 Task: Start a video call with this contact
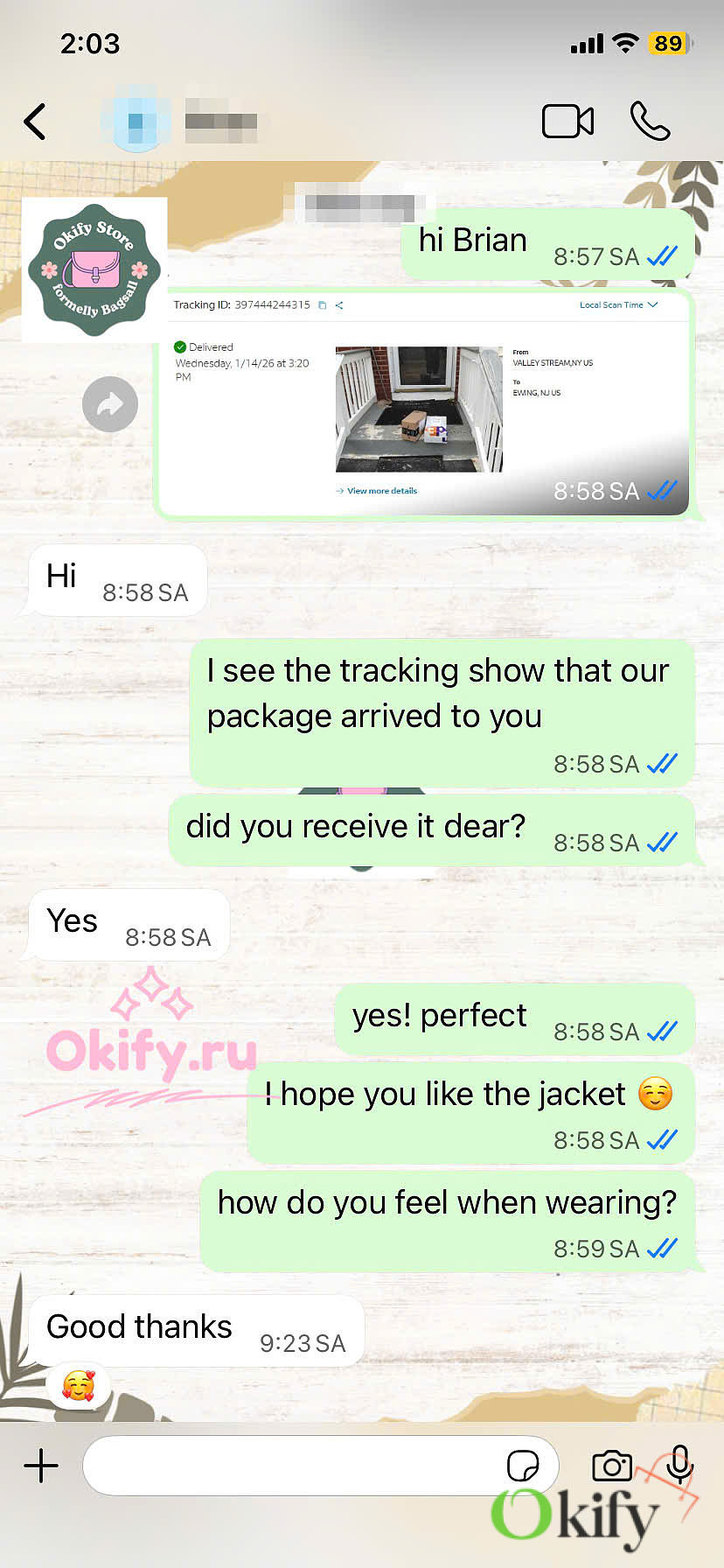coord(567,122)
